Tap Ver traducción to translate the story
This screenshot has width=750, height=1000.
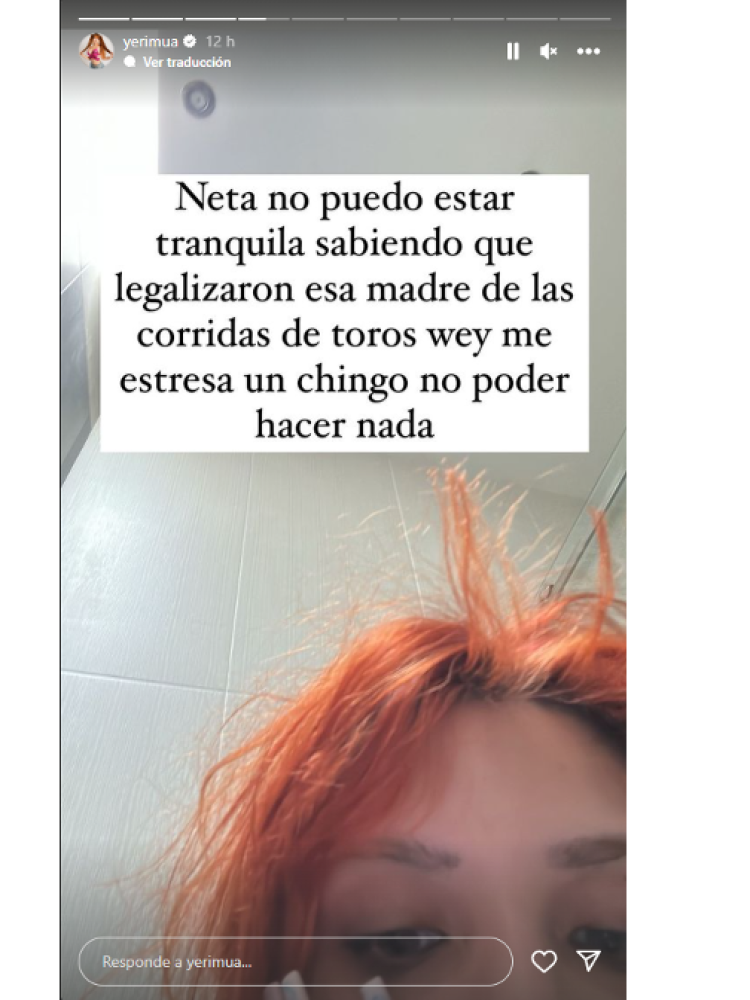[186, 62]
